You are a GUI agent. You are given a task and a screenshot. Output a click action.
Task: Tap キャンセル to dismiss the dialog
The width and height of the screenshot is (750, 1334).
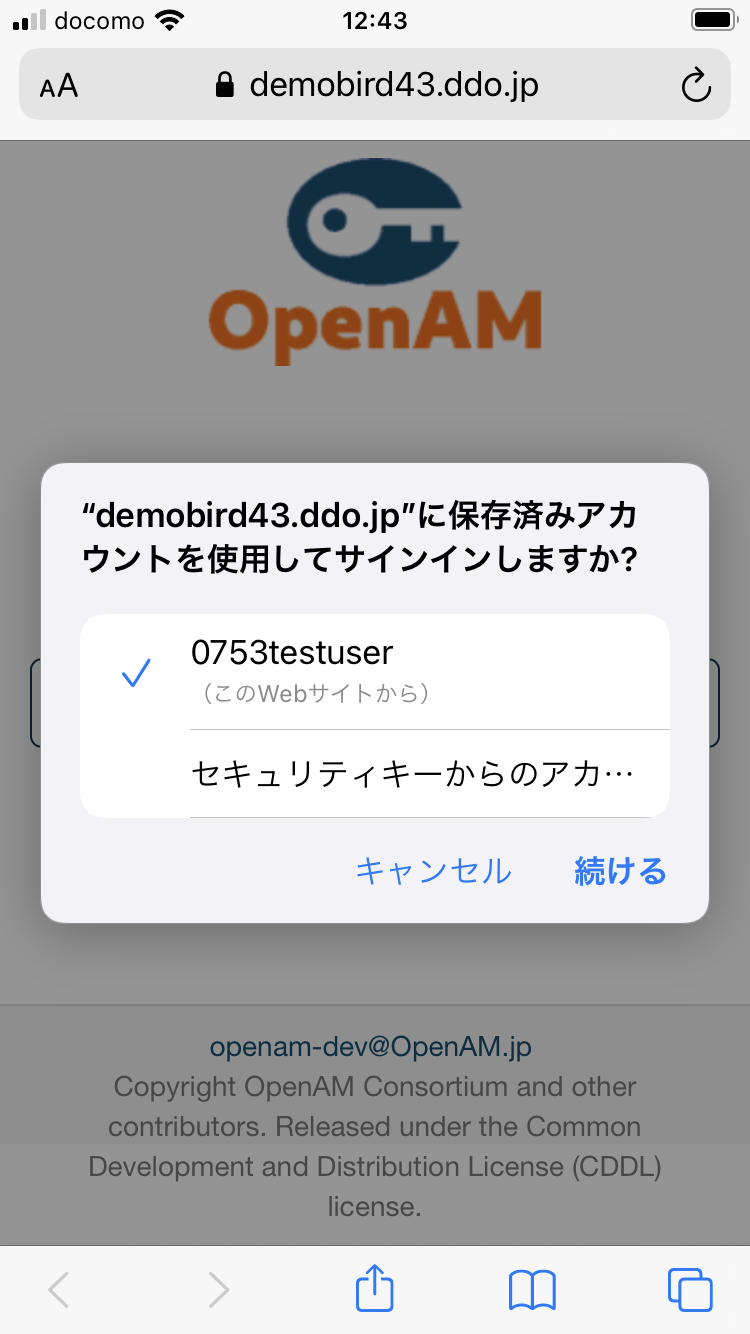click(433, 871)
